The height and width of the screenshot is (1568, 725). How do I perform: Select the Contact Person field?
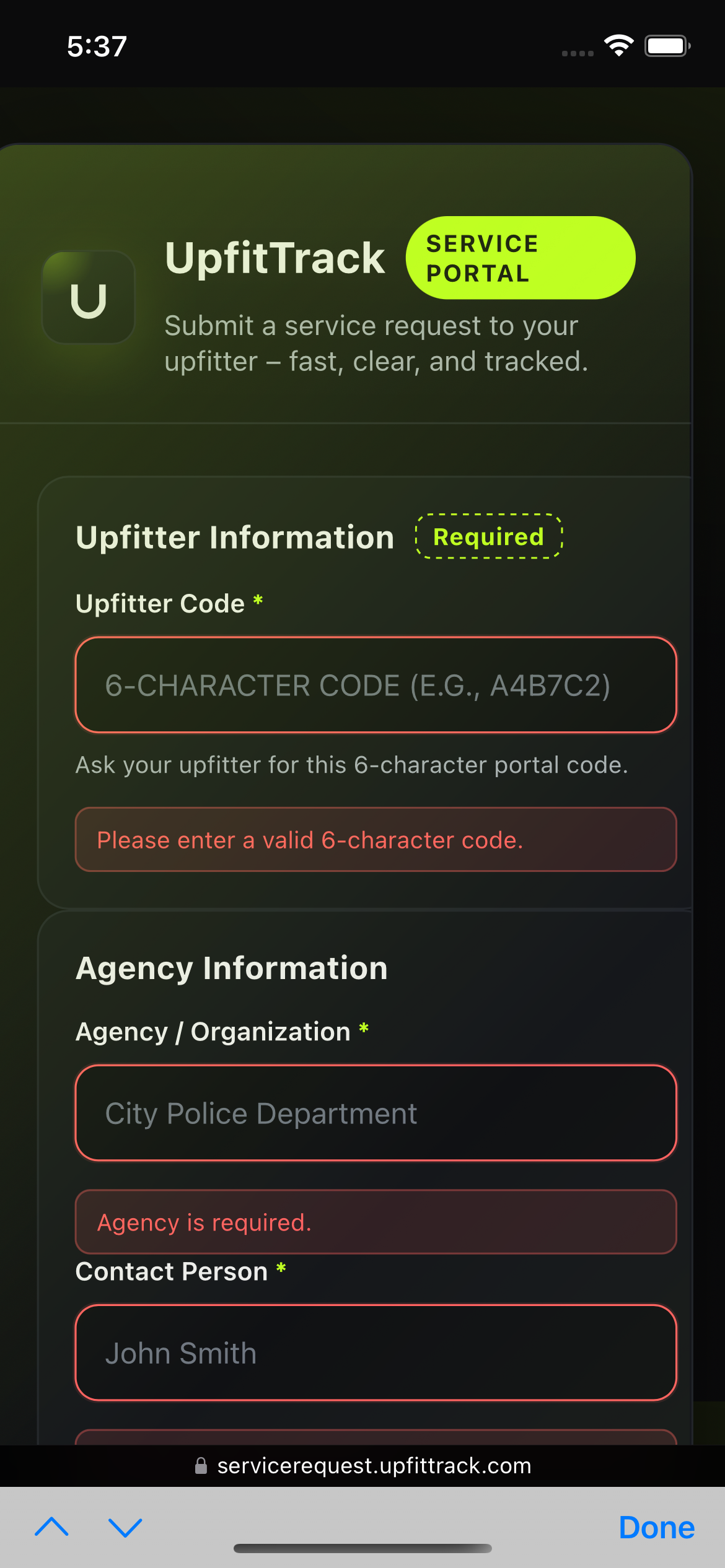coord(376,1352)
